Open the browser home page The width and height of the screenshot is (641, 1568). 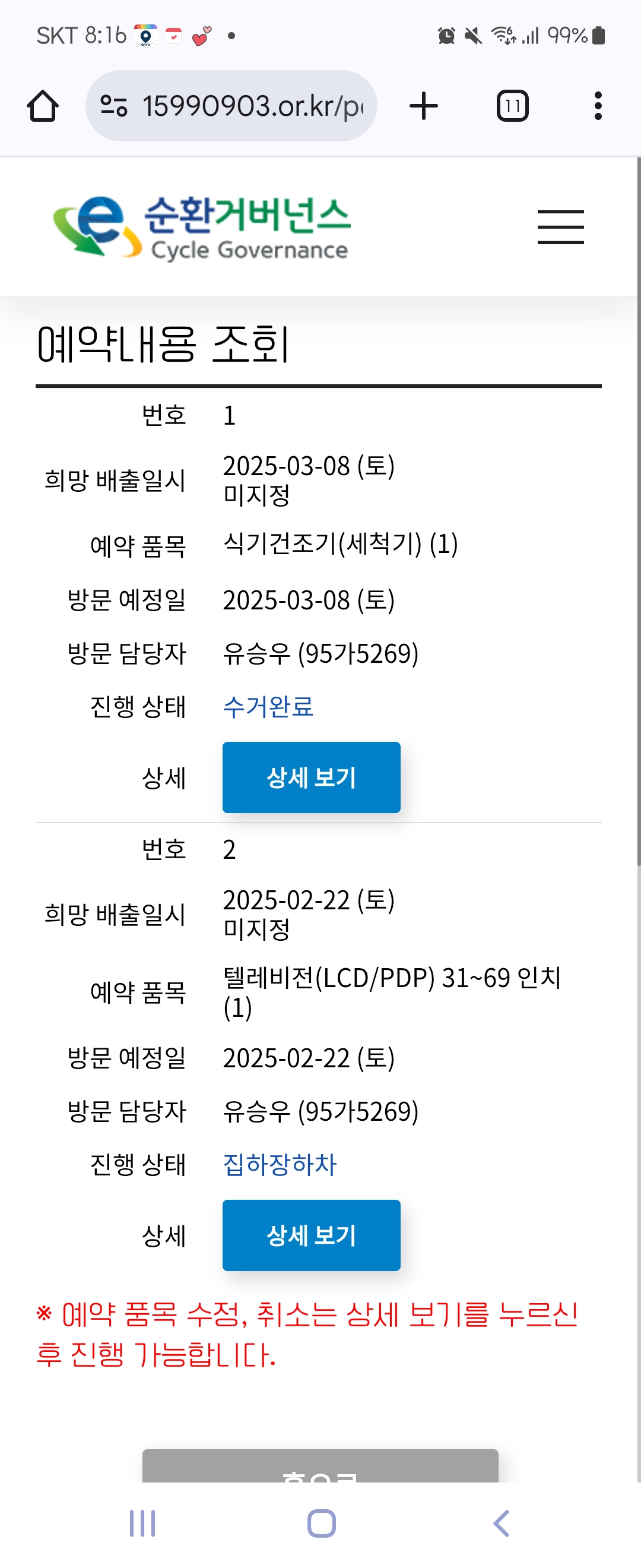43,106
